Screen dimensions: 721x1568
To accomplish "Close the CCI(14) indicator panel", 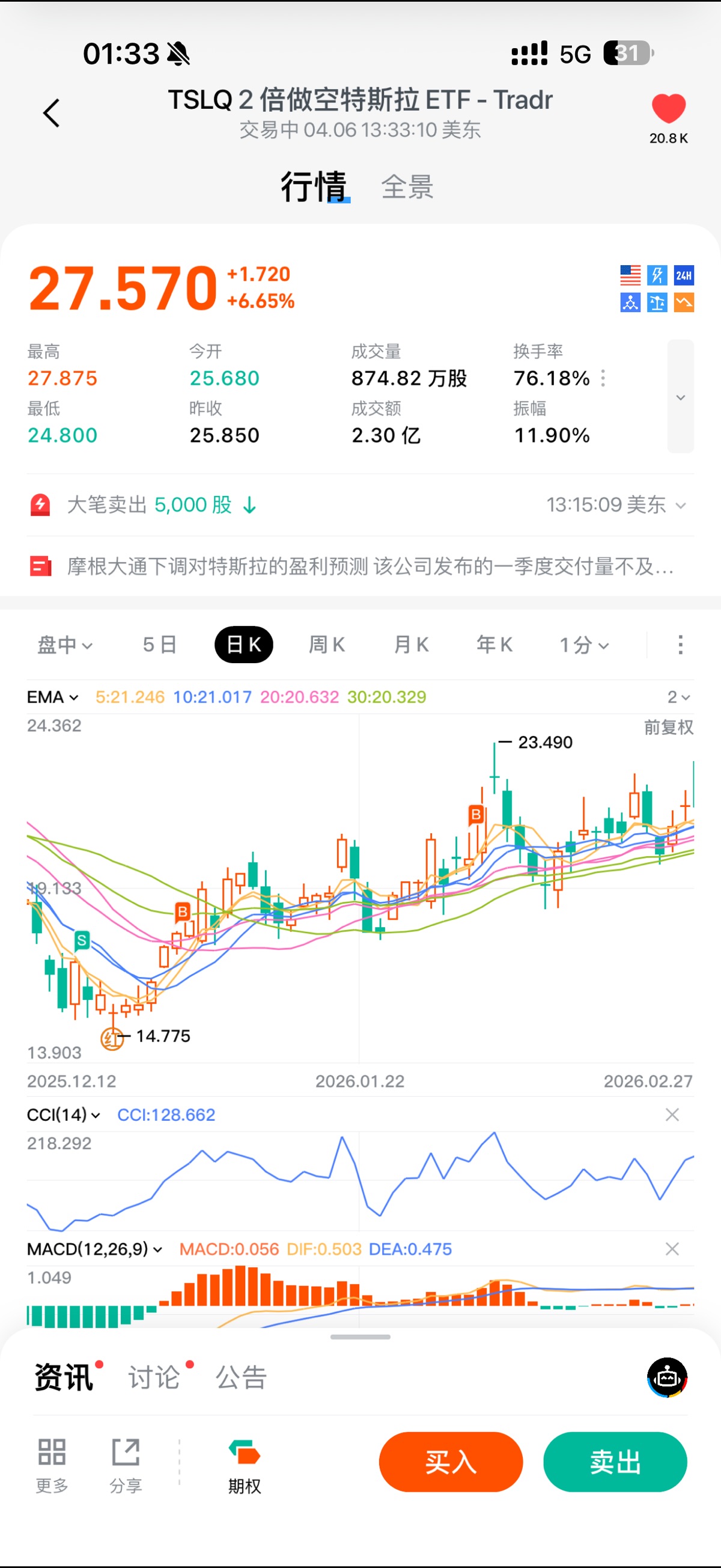I will [x=672, y=1115].
